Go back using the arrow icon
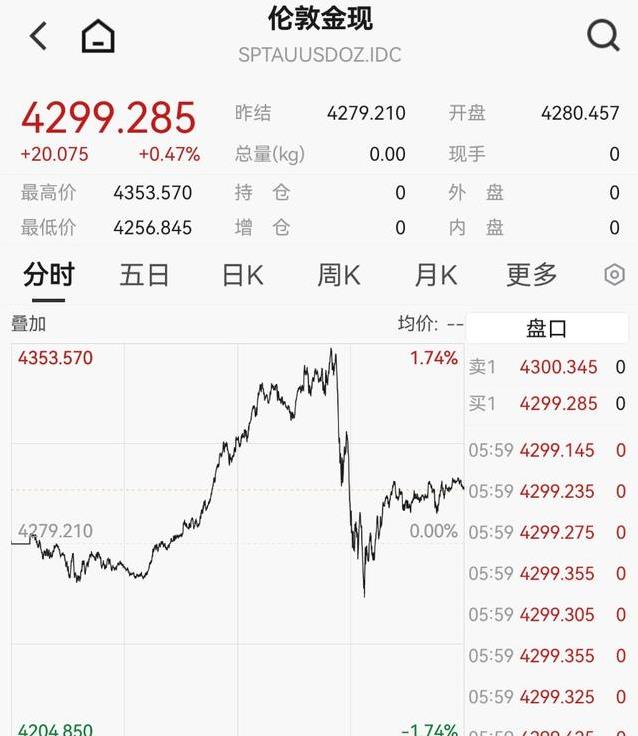Screen dimensions: 638x736 point(38,37)
